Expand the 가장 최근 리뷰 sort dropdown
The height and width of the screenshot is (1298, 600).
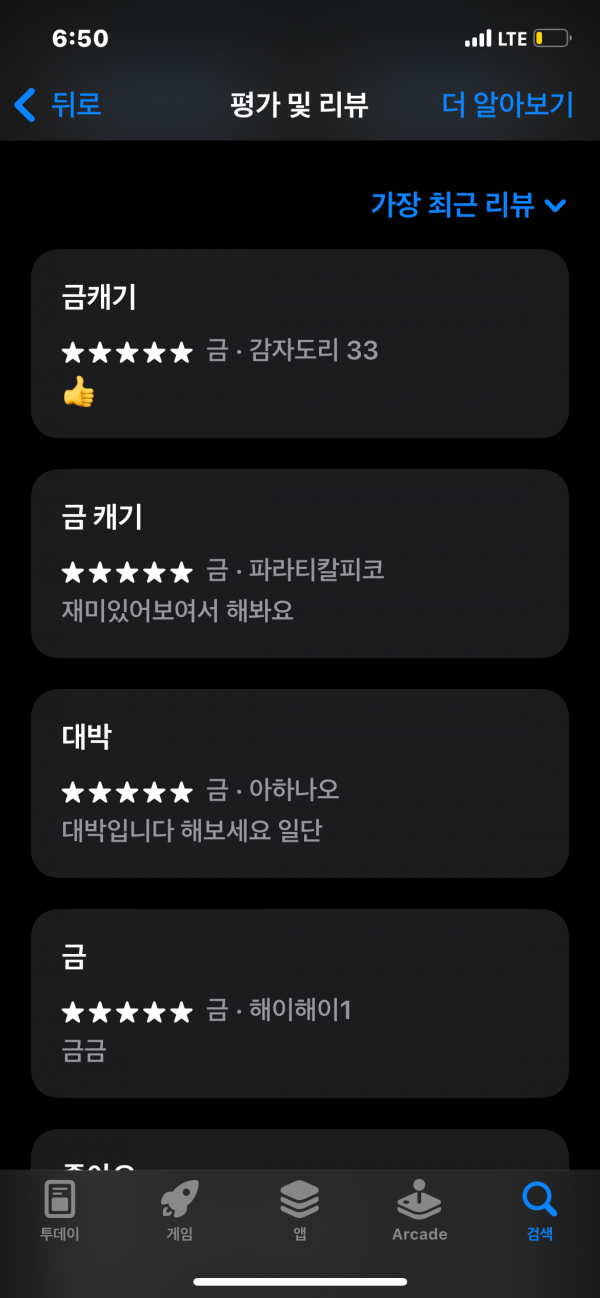(x=469, y=204)
